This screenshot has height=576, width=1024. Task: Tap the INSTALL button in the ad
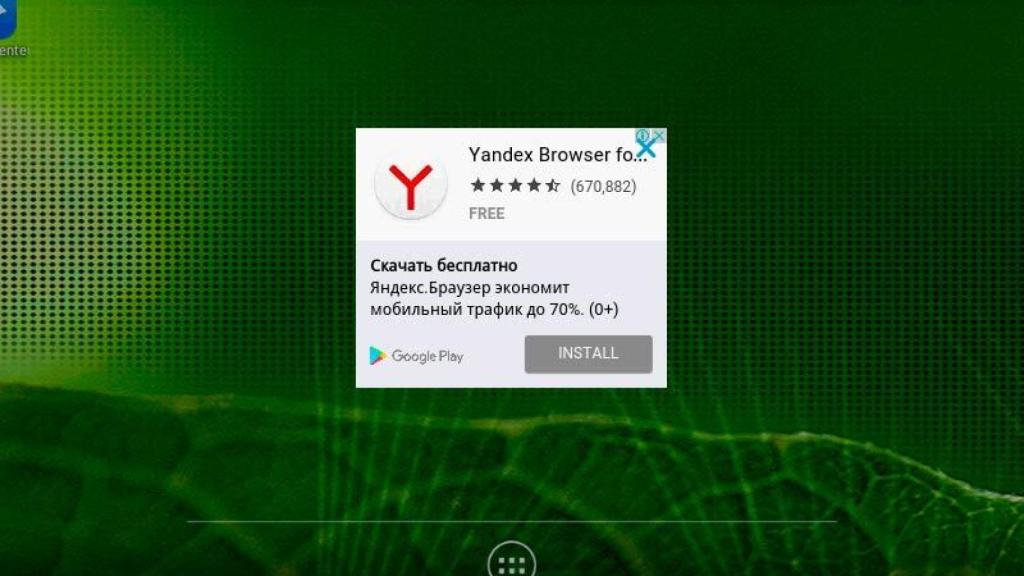tap(588, 354)
